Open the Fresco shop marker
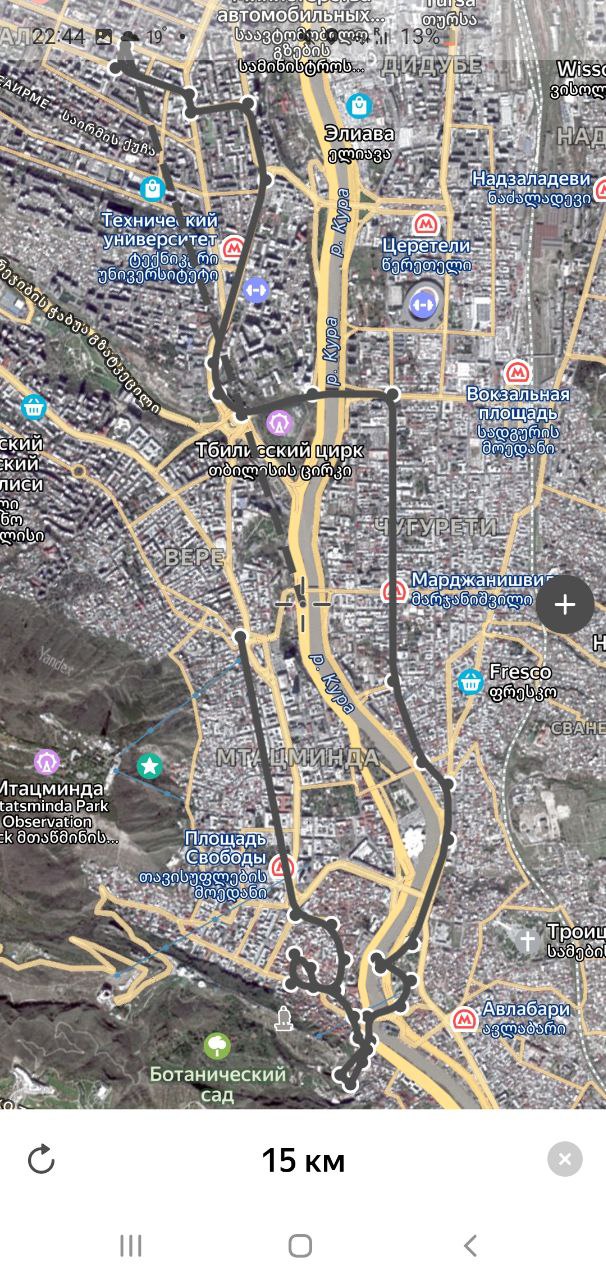The height and width of the screenshot is (1280, 606). coord(470,682)
